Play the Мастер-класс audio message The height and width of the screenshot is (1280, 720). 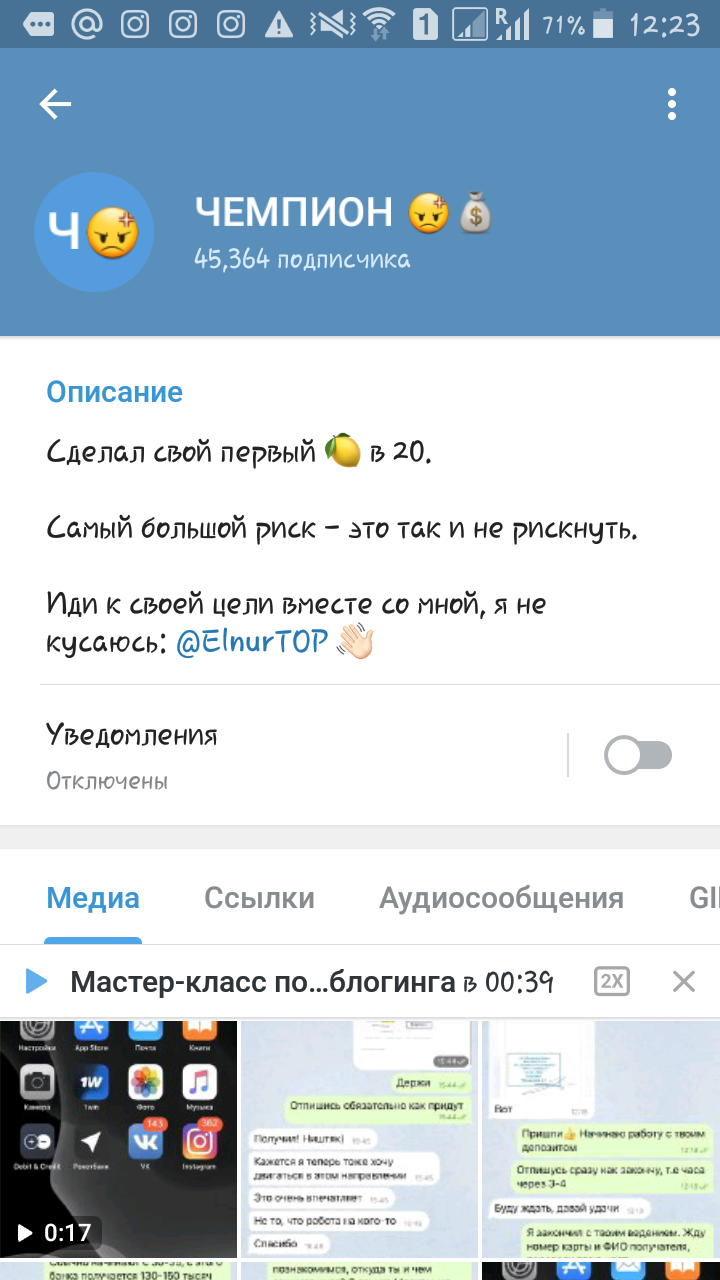click(x=36, y=982)
